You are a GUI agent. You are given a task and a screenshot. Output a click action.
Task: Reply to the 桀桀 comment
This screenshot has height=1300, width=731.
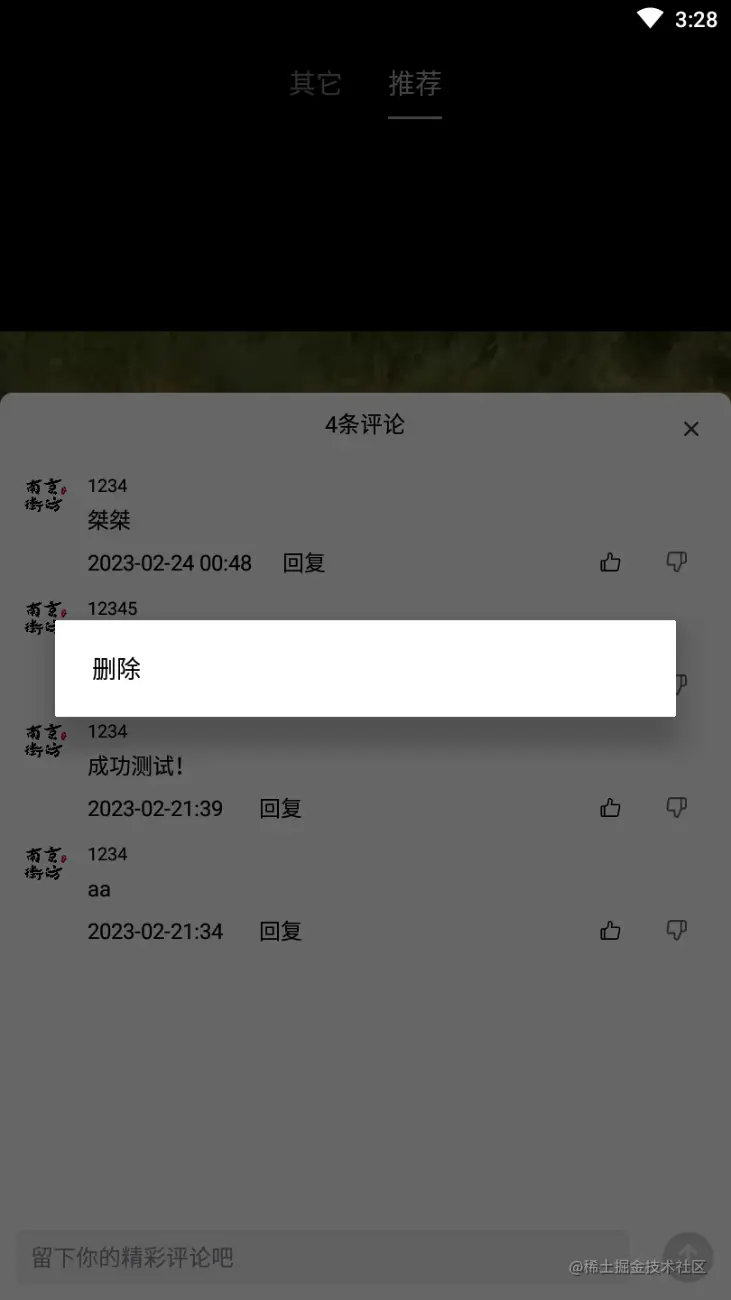pos(304,563)
